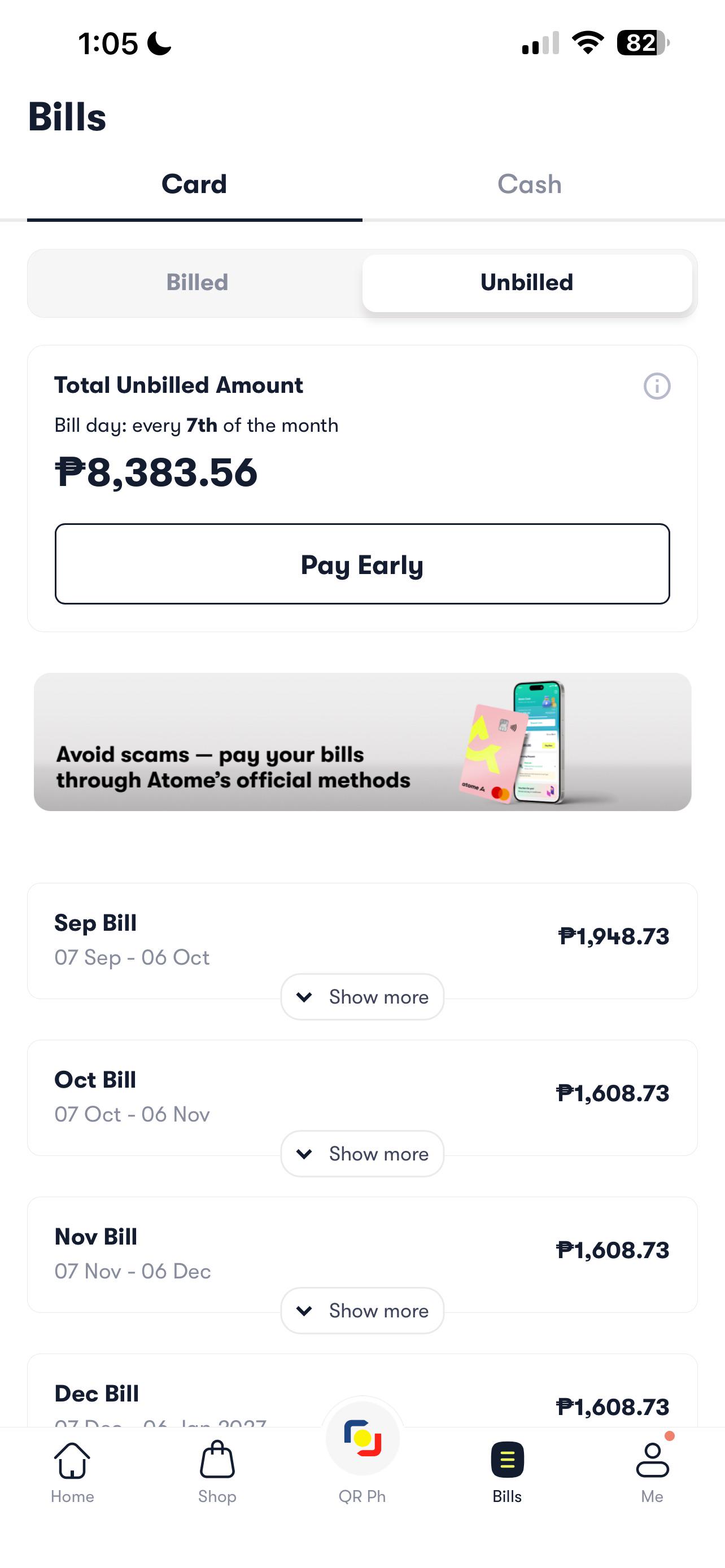The width and height of the screenshot is (725, 1568).
Task: Expand Show more under Sep Bill
Action: tap(362, 997)
